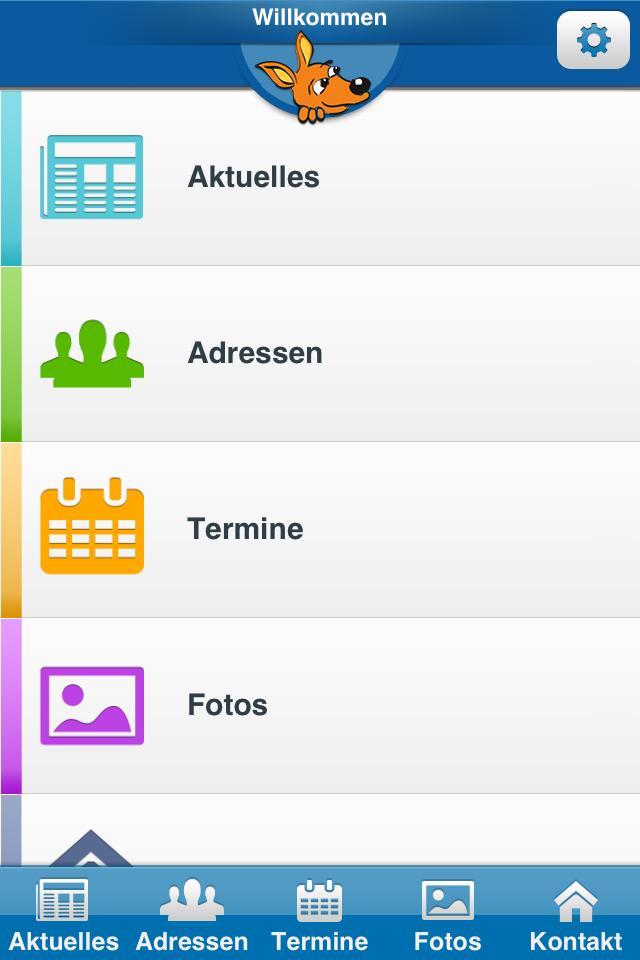Open the settings gear icon
The image size is (640, 960).
pos(593,41)
